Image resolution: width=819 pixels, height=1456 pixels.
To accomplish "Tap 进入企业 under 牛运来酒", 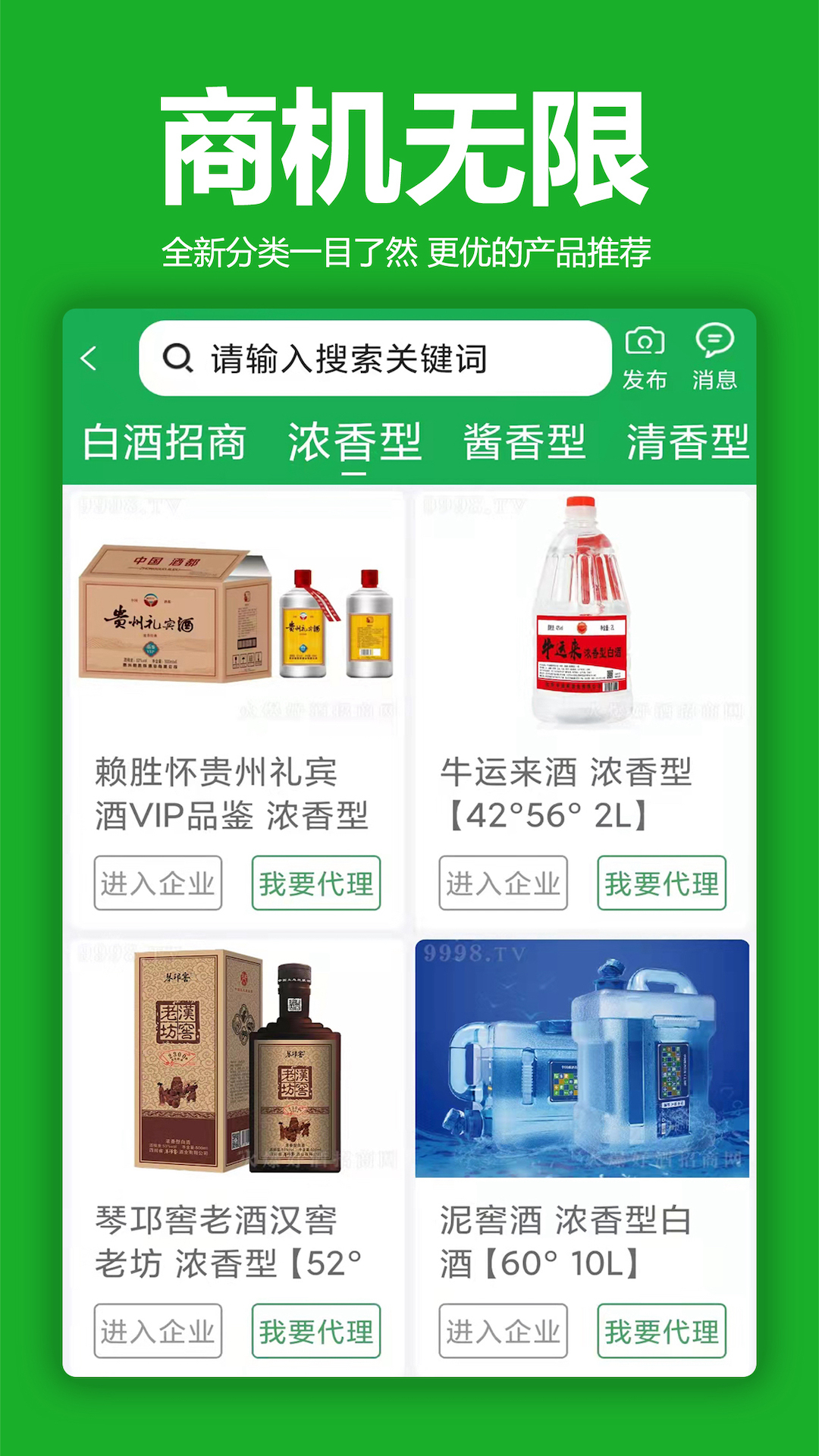I will pyautogui.click(x=503, y=883).
